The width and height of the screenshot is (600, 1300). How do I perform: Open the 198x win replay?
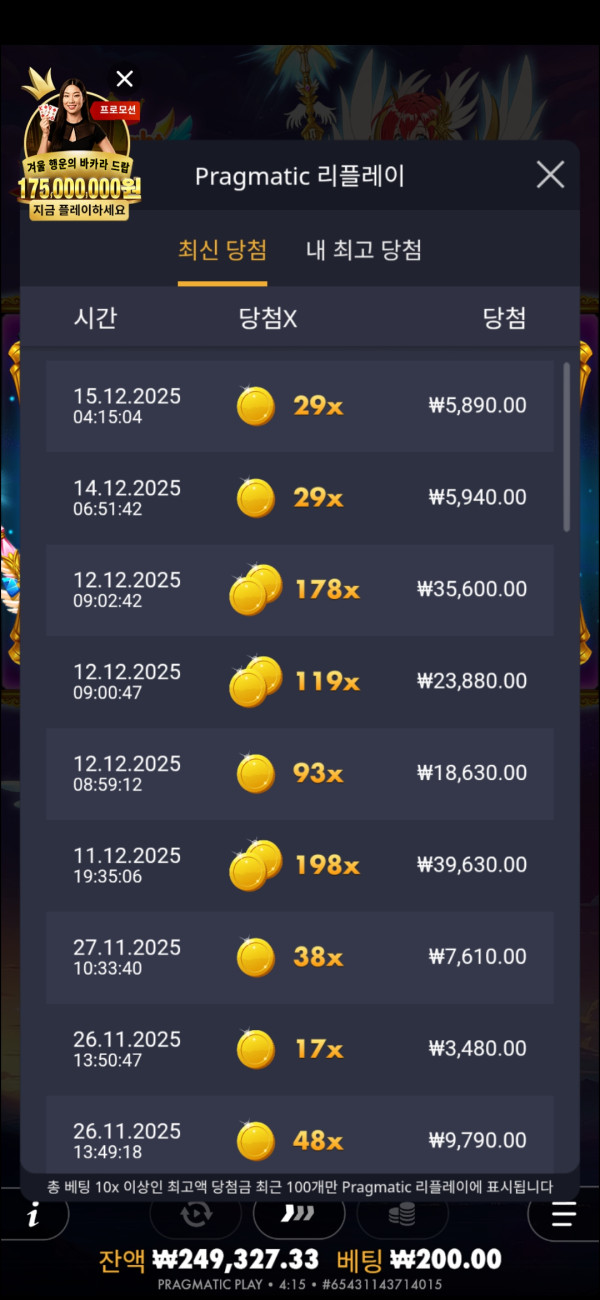pyautogui.click(x=300, y=865)
